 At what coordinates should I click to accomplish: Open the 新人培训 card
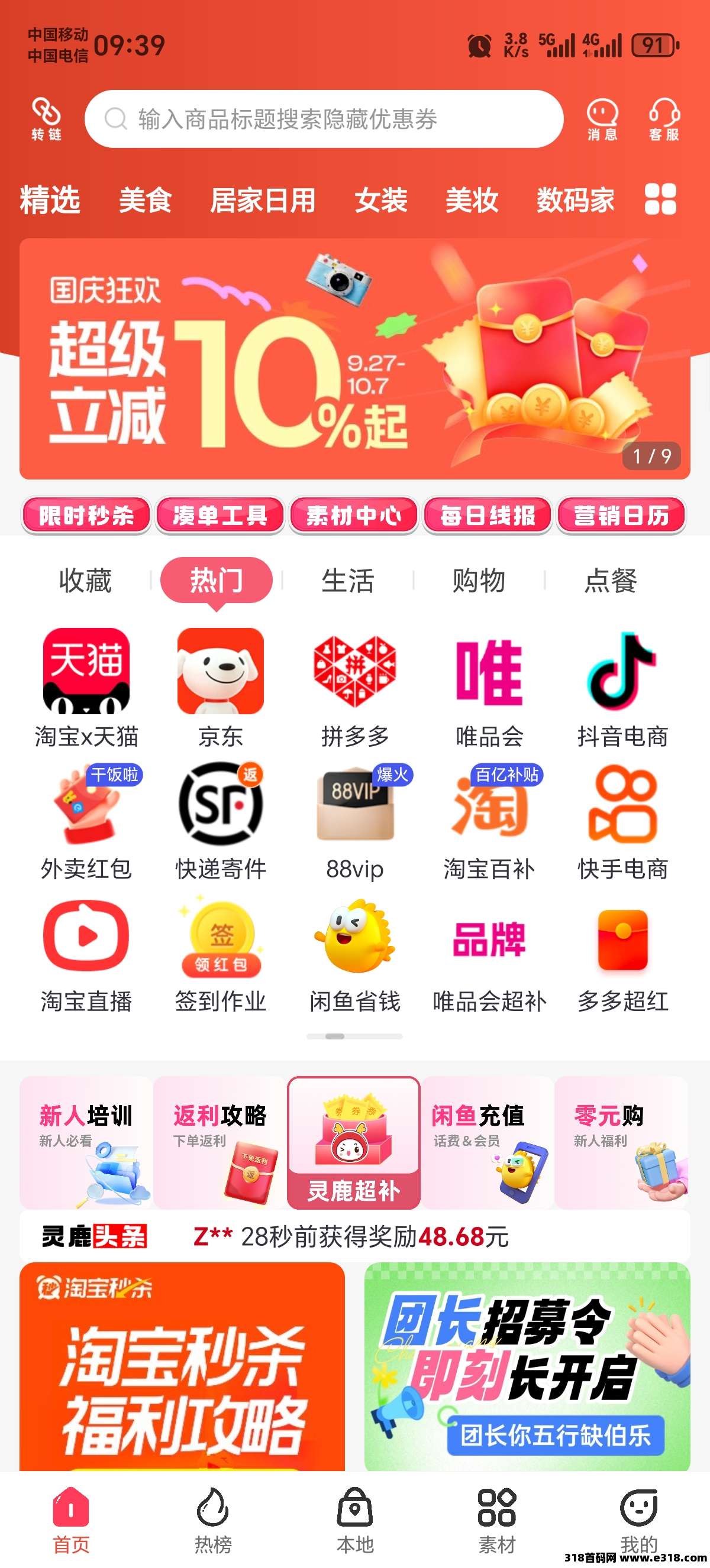(86, 1142)
